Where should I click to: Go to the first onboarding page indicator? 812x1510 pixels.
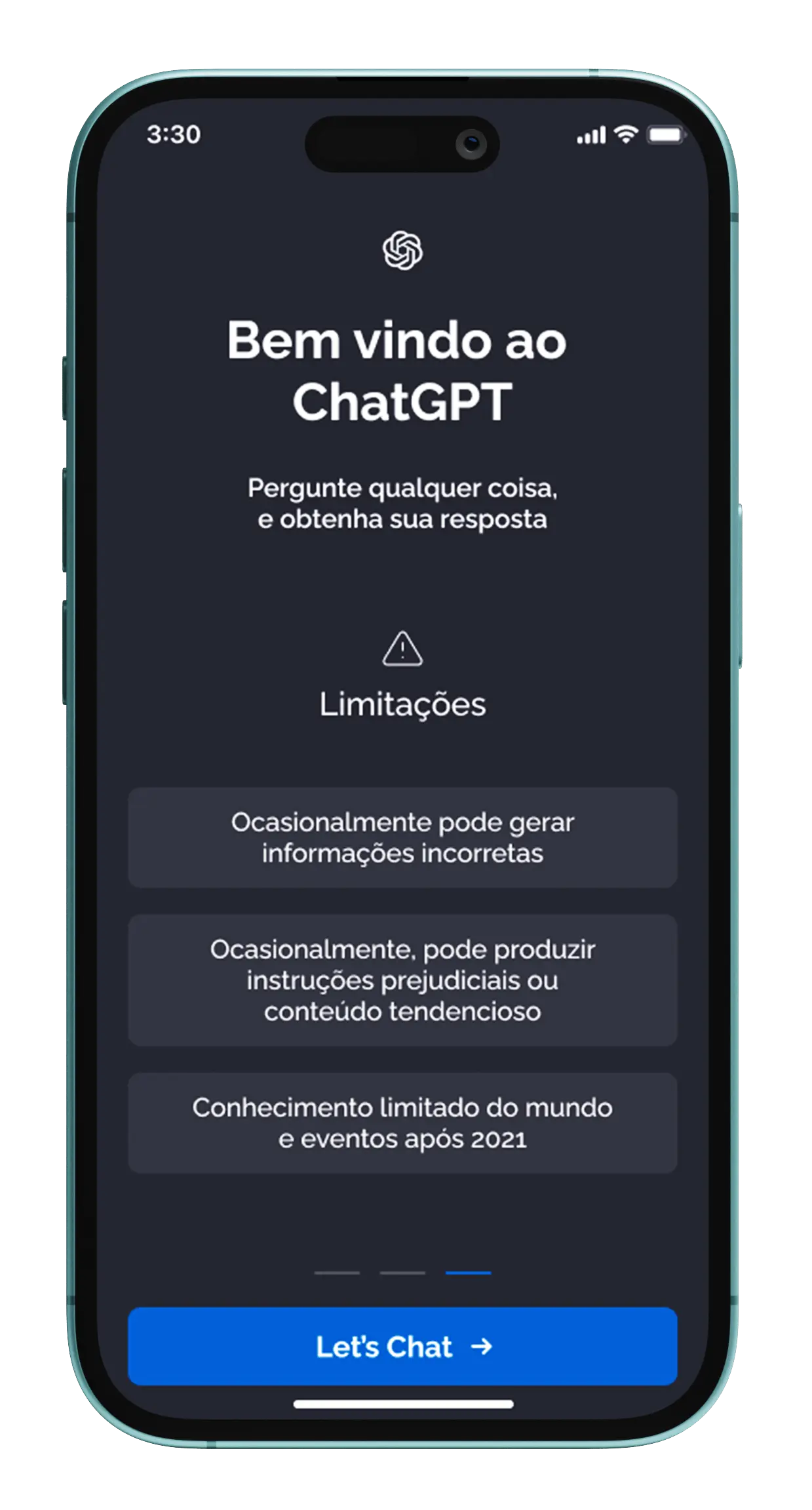tap(337, 1273)
